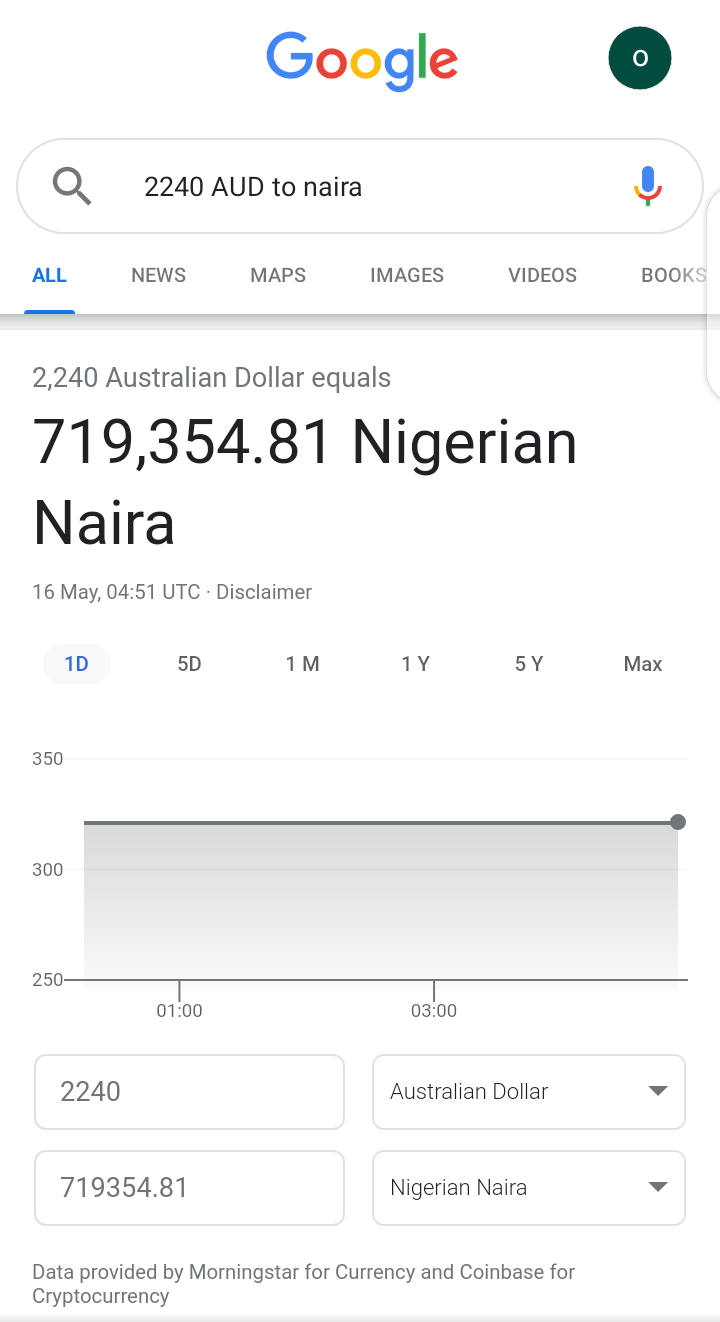Show the 5 Y chart range
720x1322 pixels.
(528, 664)
